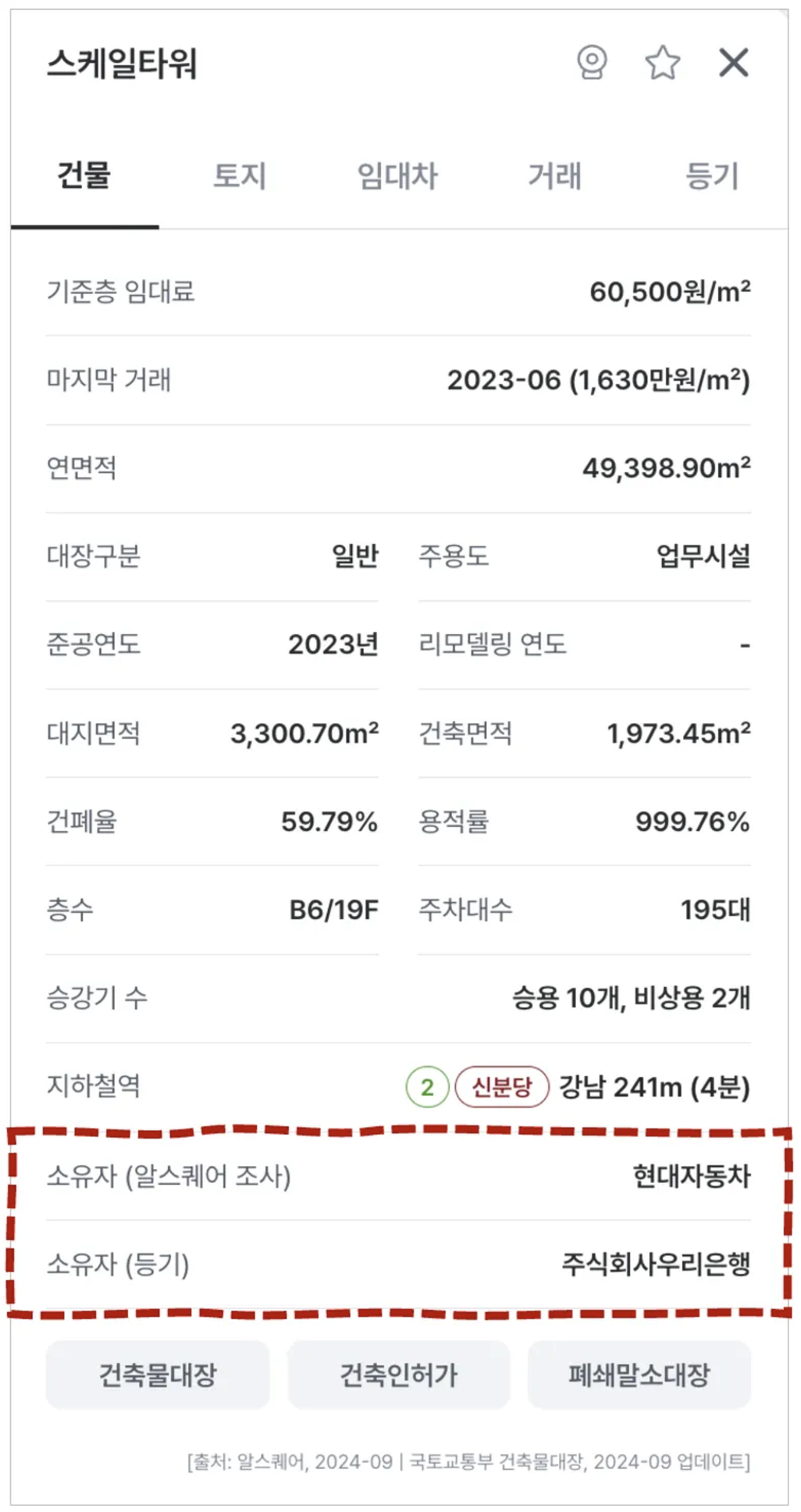View 건축인허가 information
Viewport: 801px width, 1512px height.
point(399,1375)
